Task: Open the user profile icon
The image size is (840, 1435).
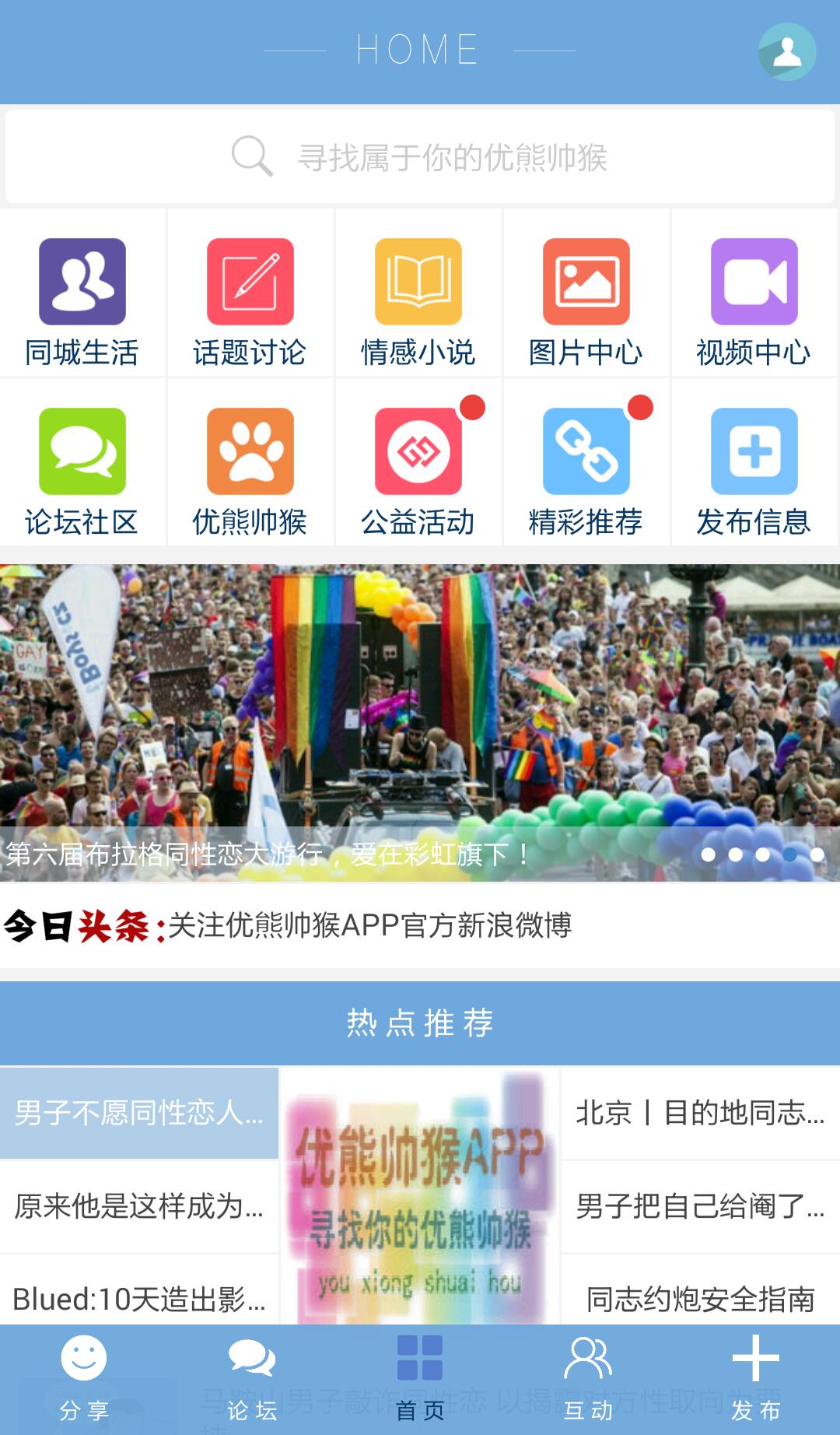Action: tap(787, 51)
